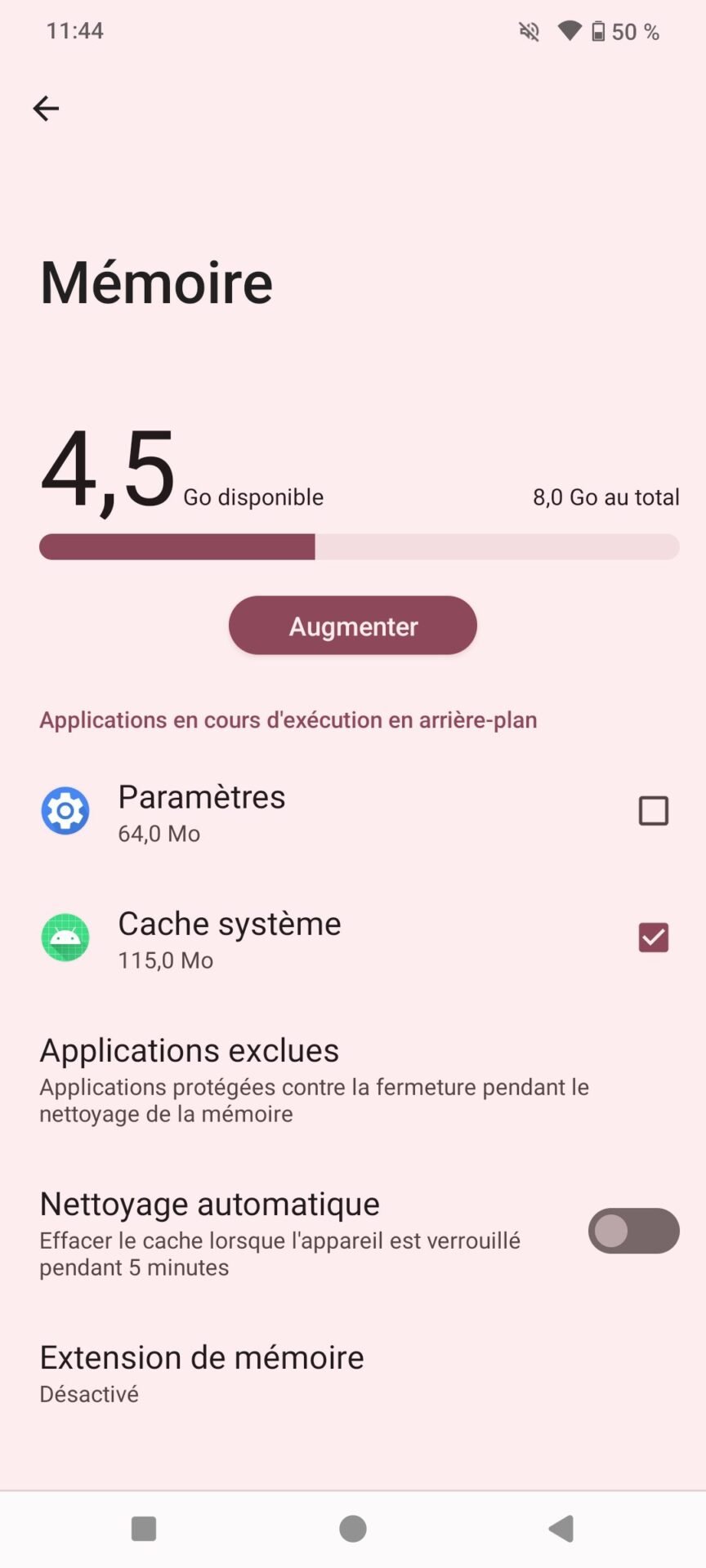The width and height of the screenshot is (706, 1568).
Task: Open Extension de mémoire settings
Action: [353, 1375]
